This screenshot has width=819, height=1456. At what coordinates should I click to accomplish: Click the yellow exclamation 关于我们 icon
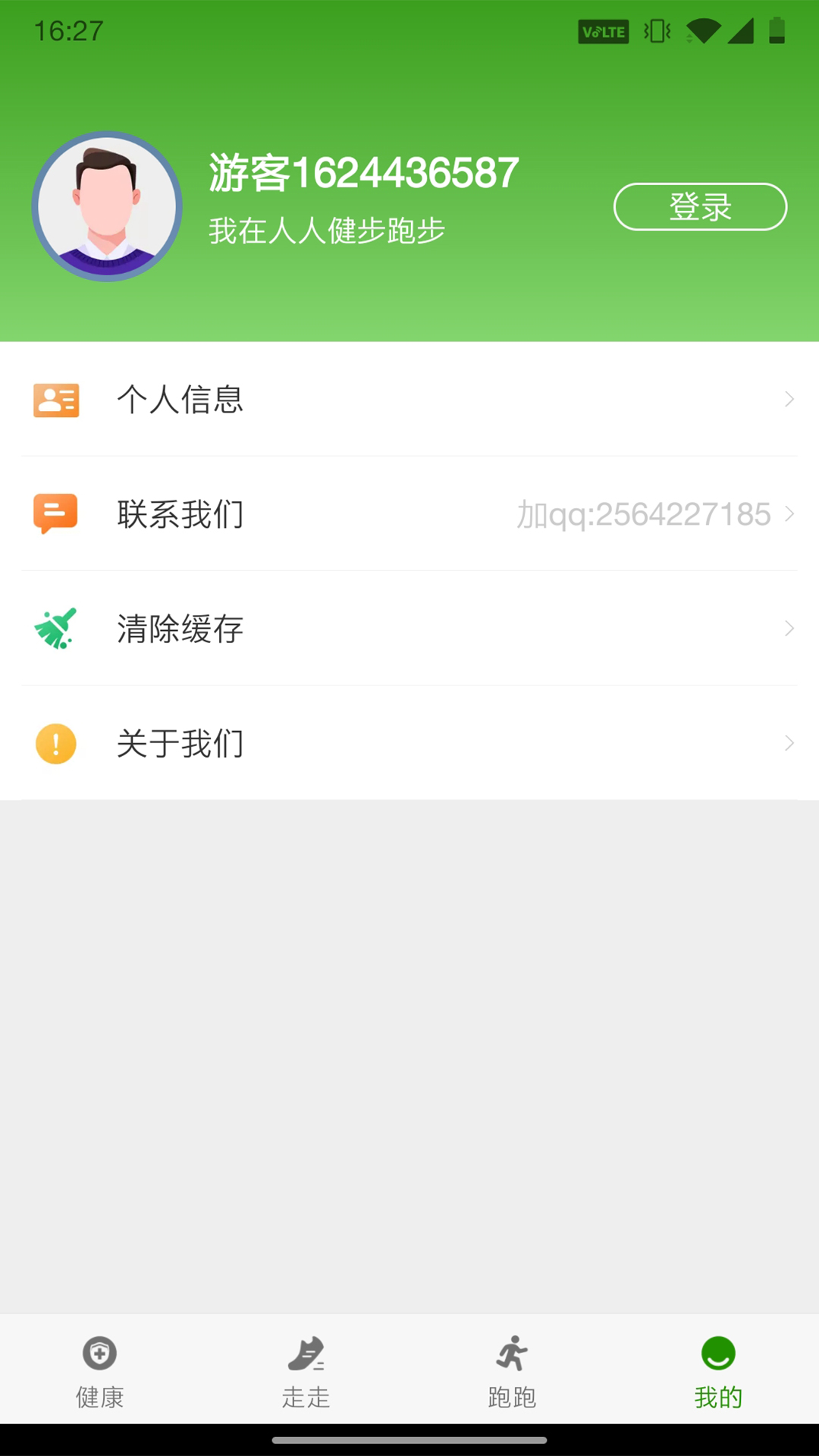55,743
